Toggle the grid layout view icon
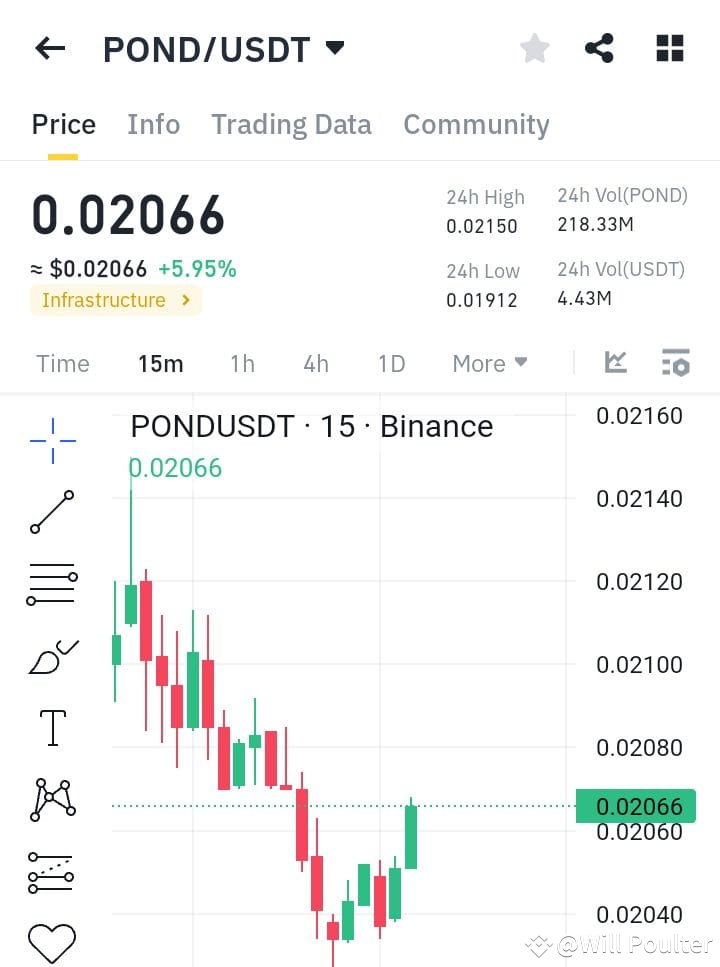720x967 pixels. [668, 47]
